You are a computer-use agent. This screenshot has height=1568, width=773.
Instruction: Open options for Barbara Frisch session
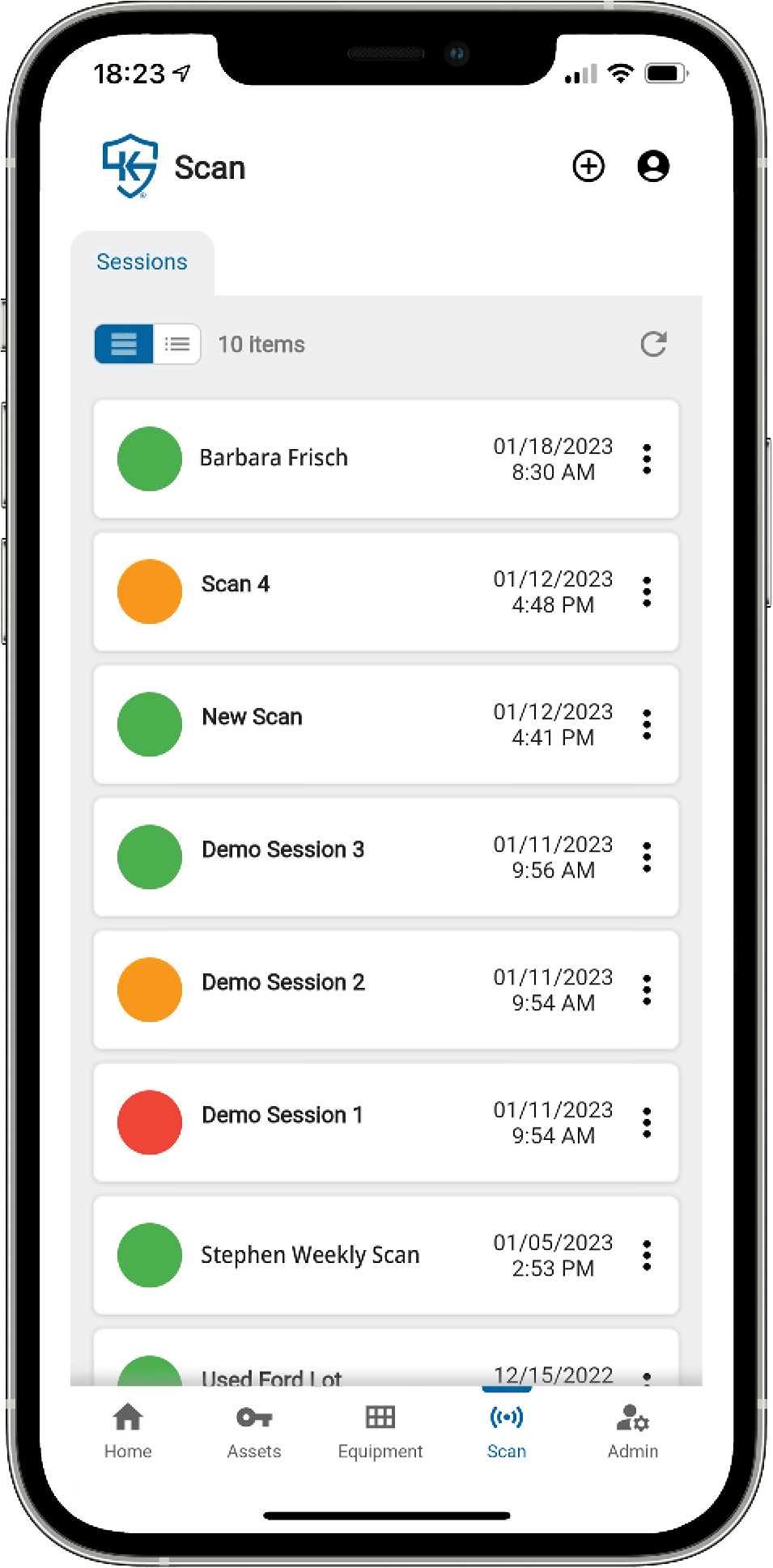pos(647,459)
